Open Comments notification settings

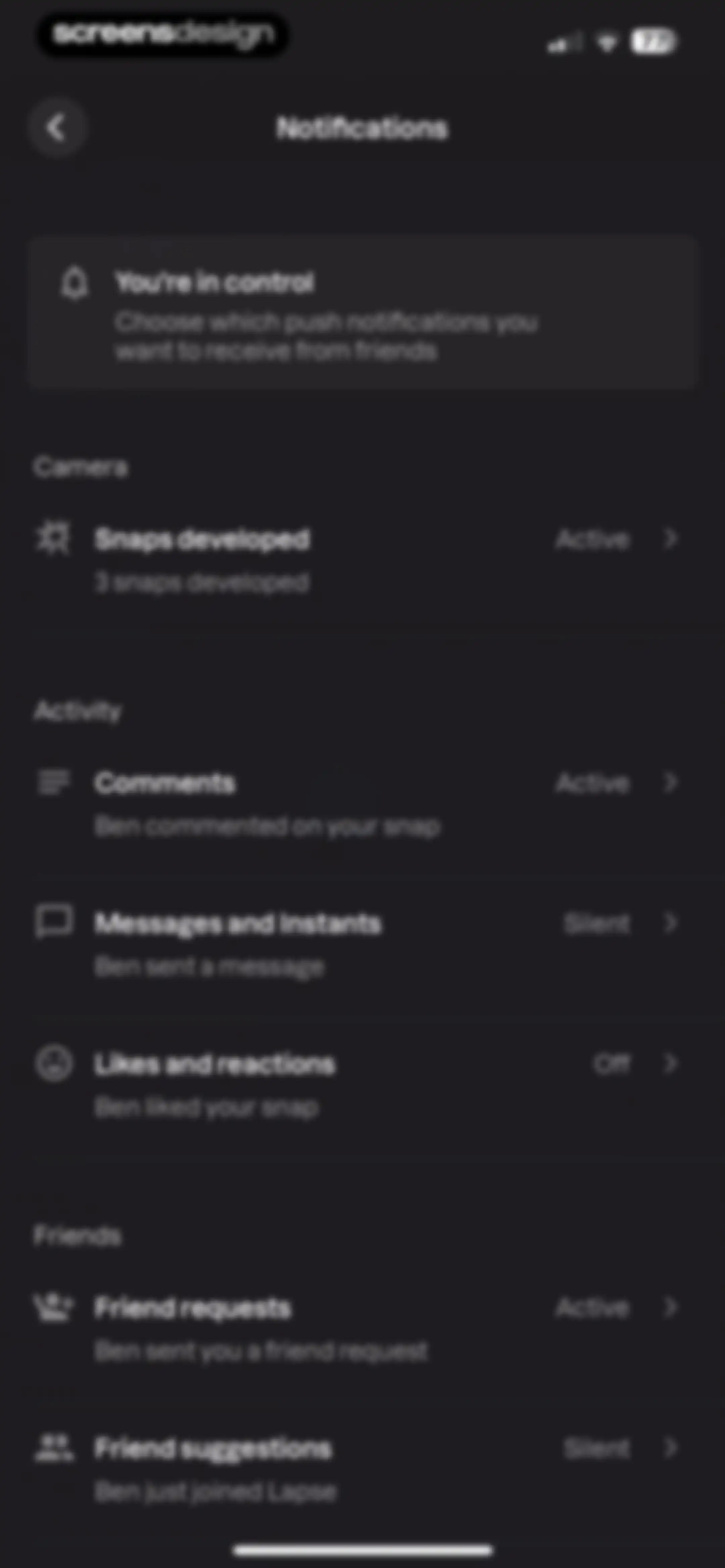coord(362,804)
